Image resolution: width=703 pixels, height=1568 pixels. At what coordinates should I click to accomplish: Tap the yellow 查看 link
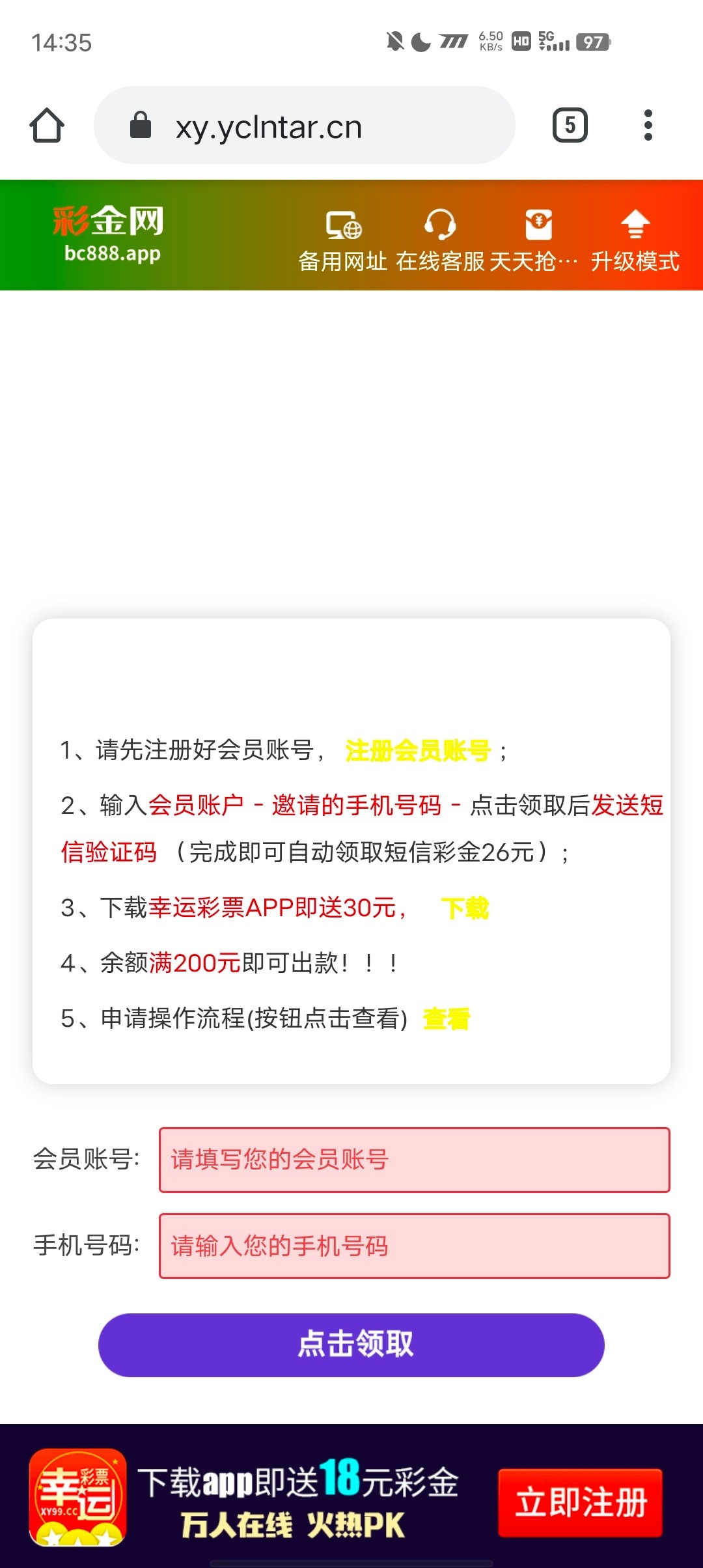pyautogui.click(x=447, y=1018)
